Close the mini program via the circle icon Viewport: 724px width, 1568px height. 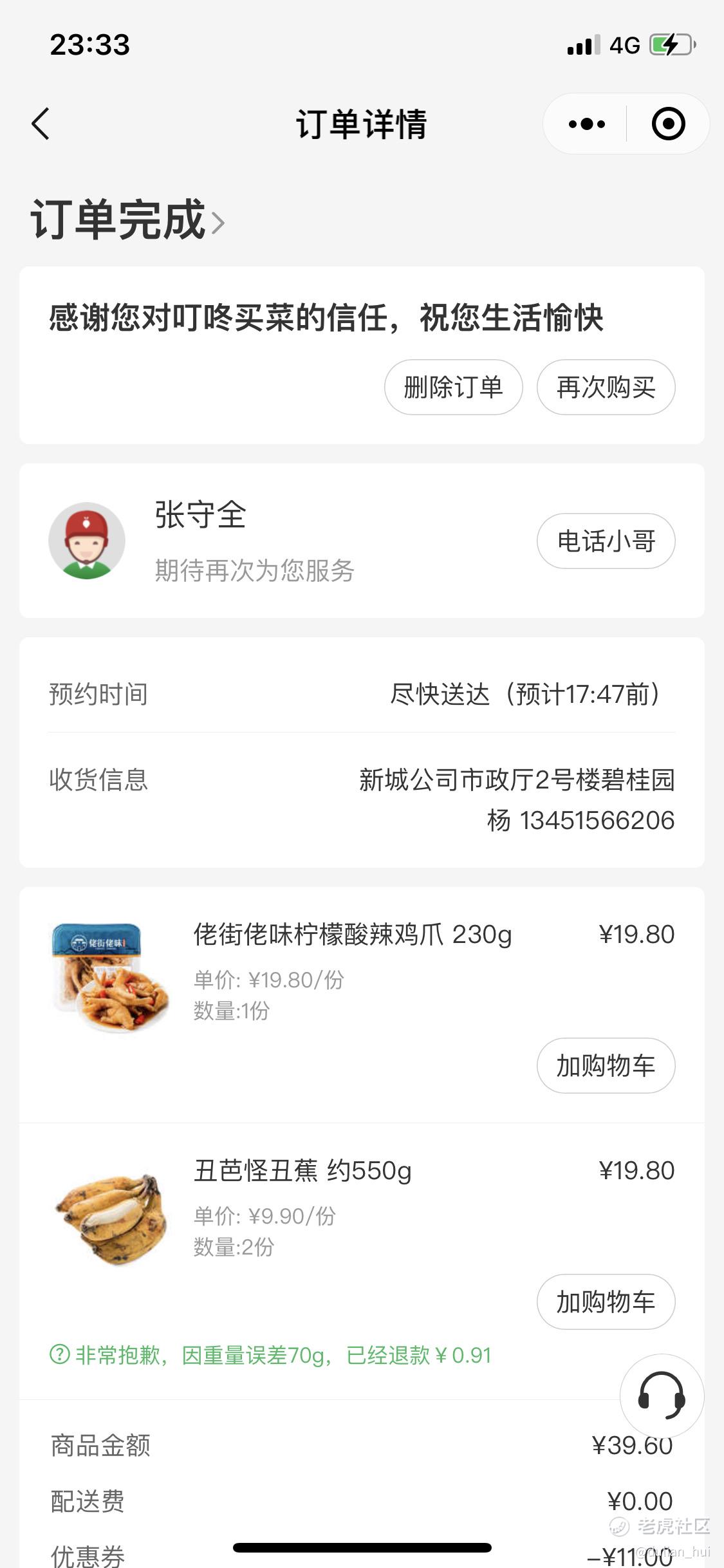[668, 124]
